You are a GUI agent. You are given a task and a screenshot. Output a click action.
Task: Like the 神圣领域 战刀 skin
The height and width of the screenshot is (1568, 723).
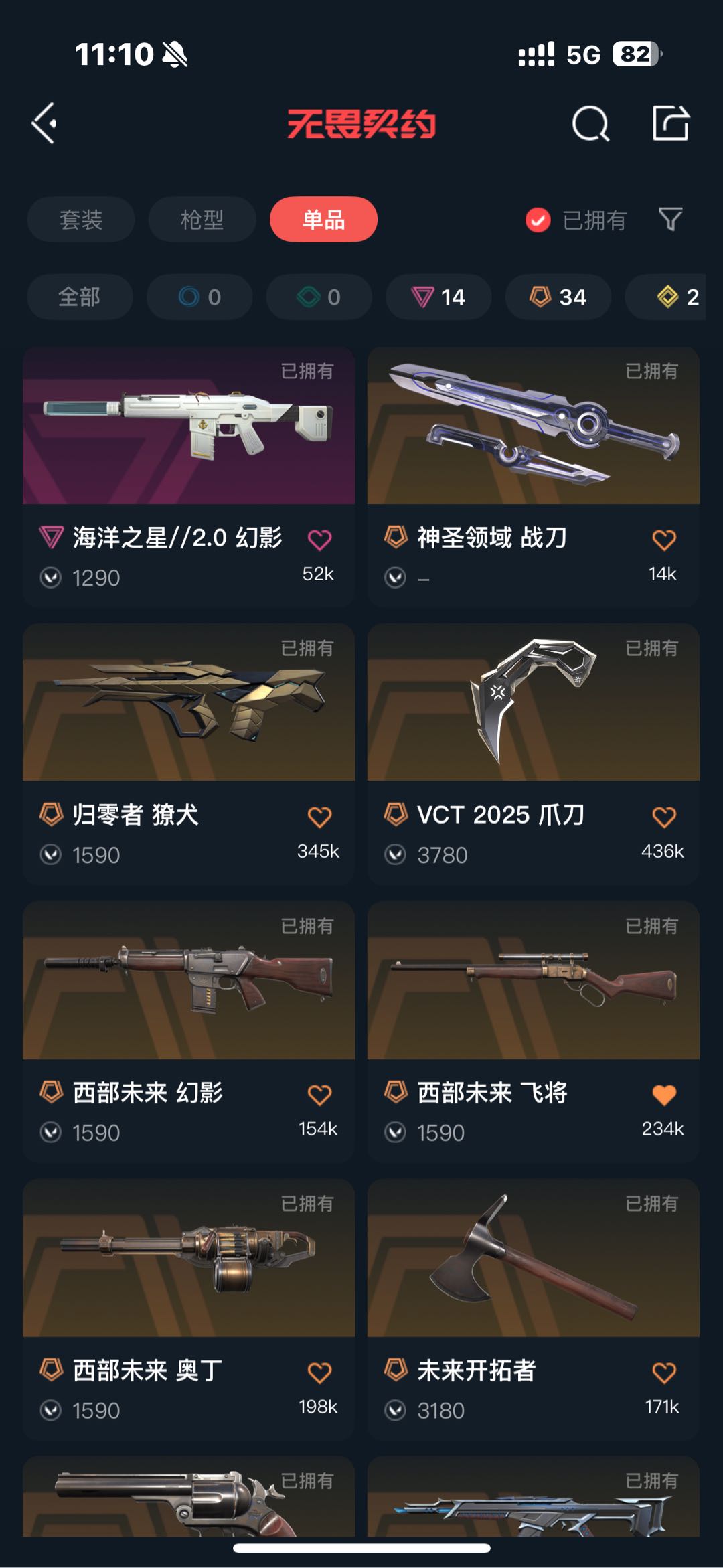(663, 540)
